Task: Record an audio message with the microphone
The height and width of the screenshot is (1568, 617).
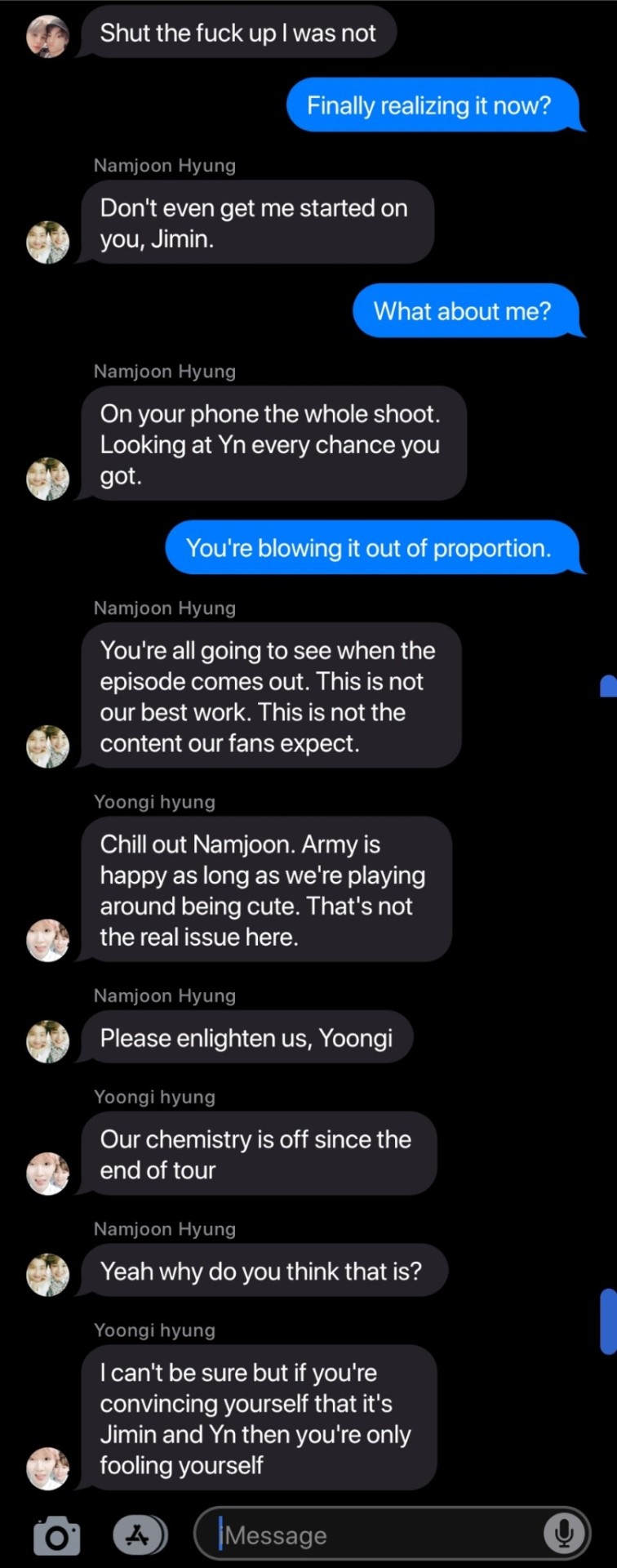Action: point(564,1535)
